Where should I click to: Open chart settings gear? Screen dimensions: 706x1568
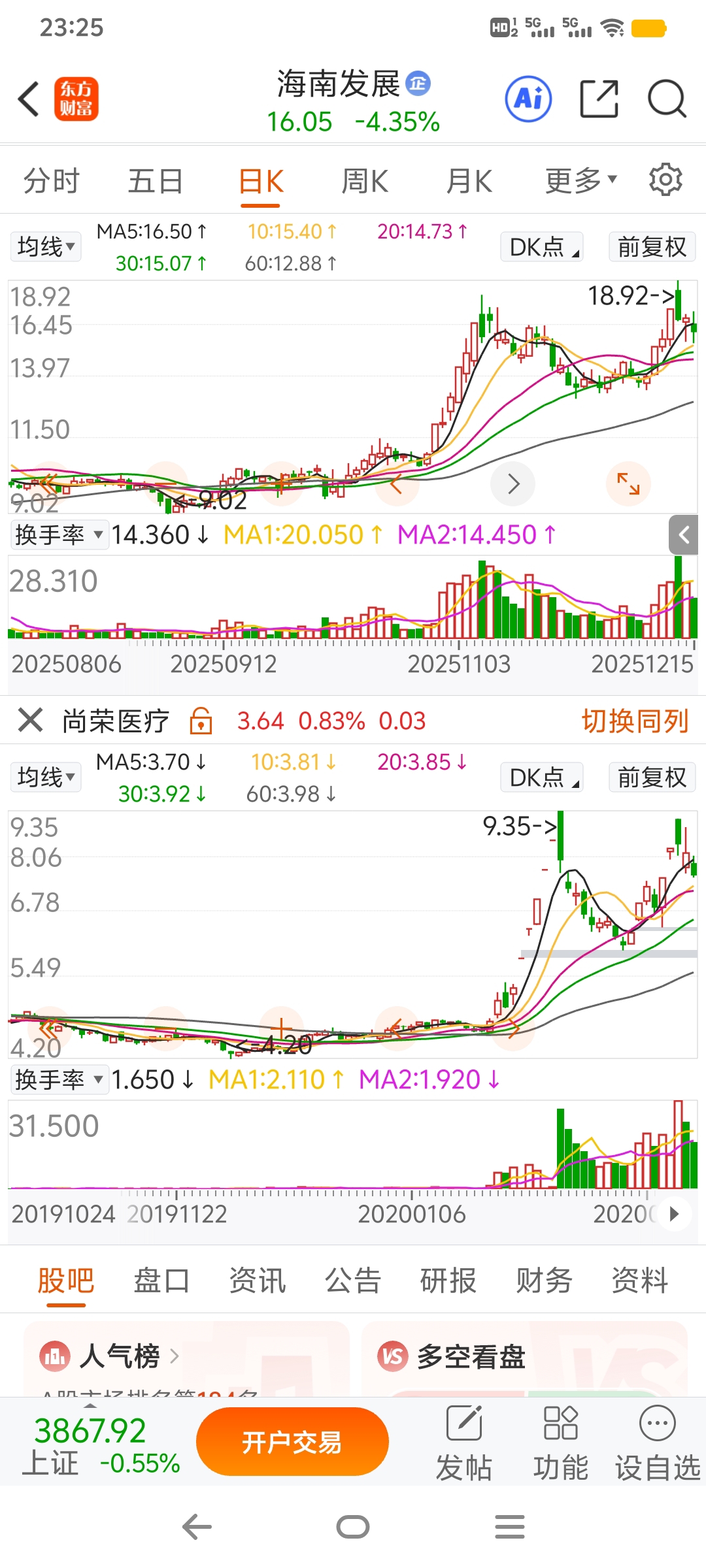665,180
